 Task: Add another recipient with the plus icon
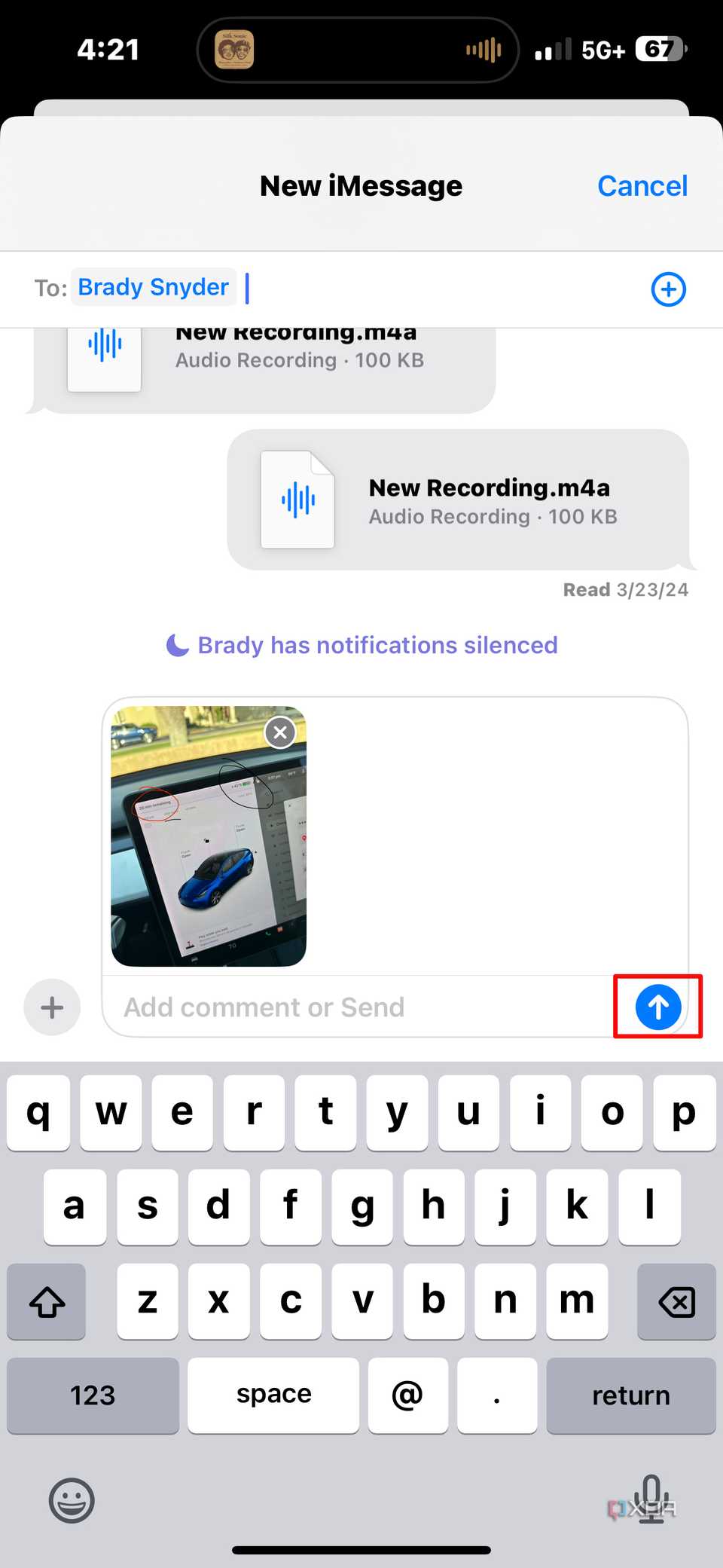pyautogui.click(x=668, y=289)
